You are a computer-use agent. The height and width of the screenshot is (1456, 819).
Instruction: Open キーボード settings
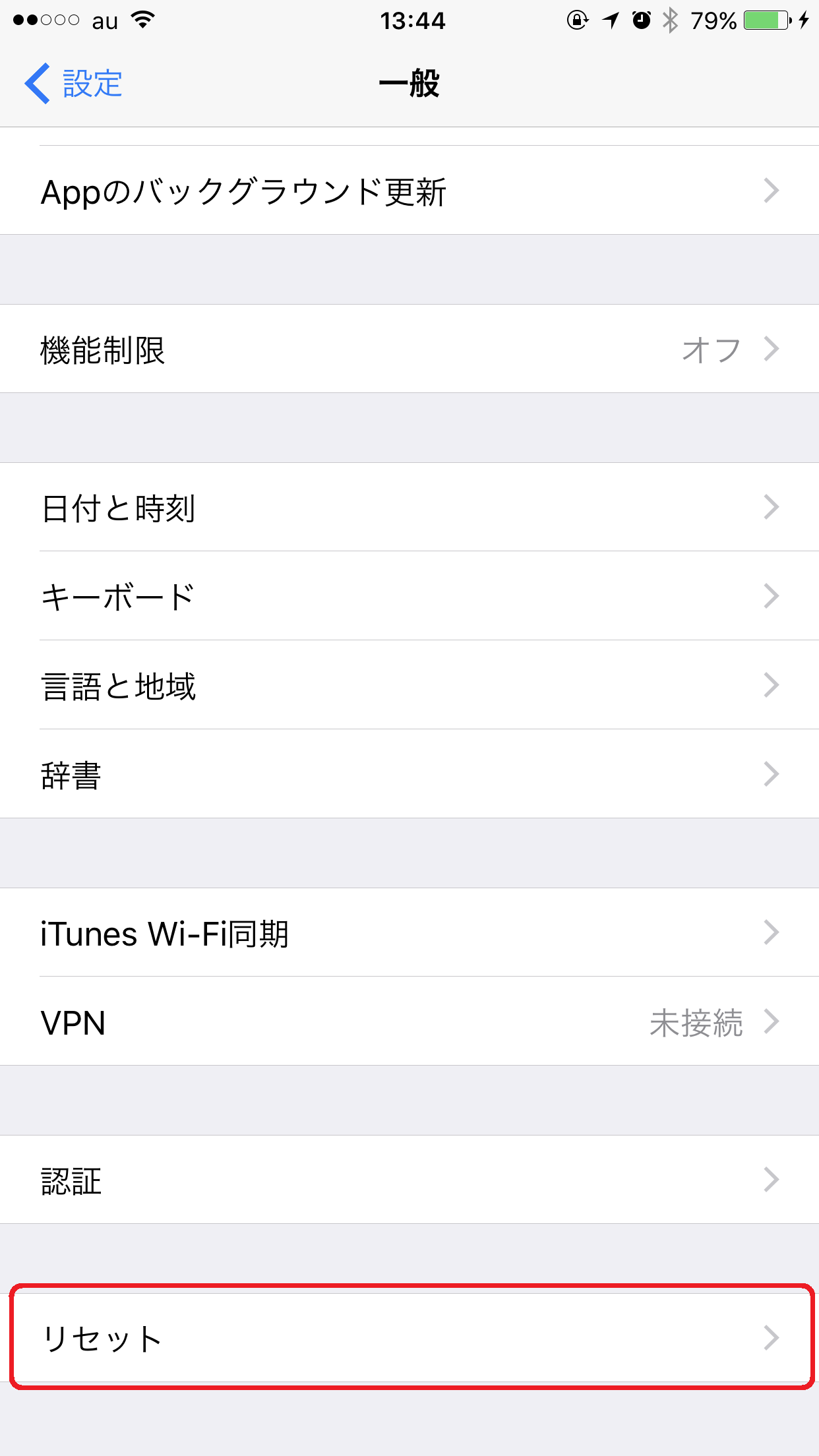point(409,596)
